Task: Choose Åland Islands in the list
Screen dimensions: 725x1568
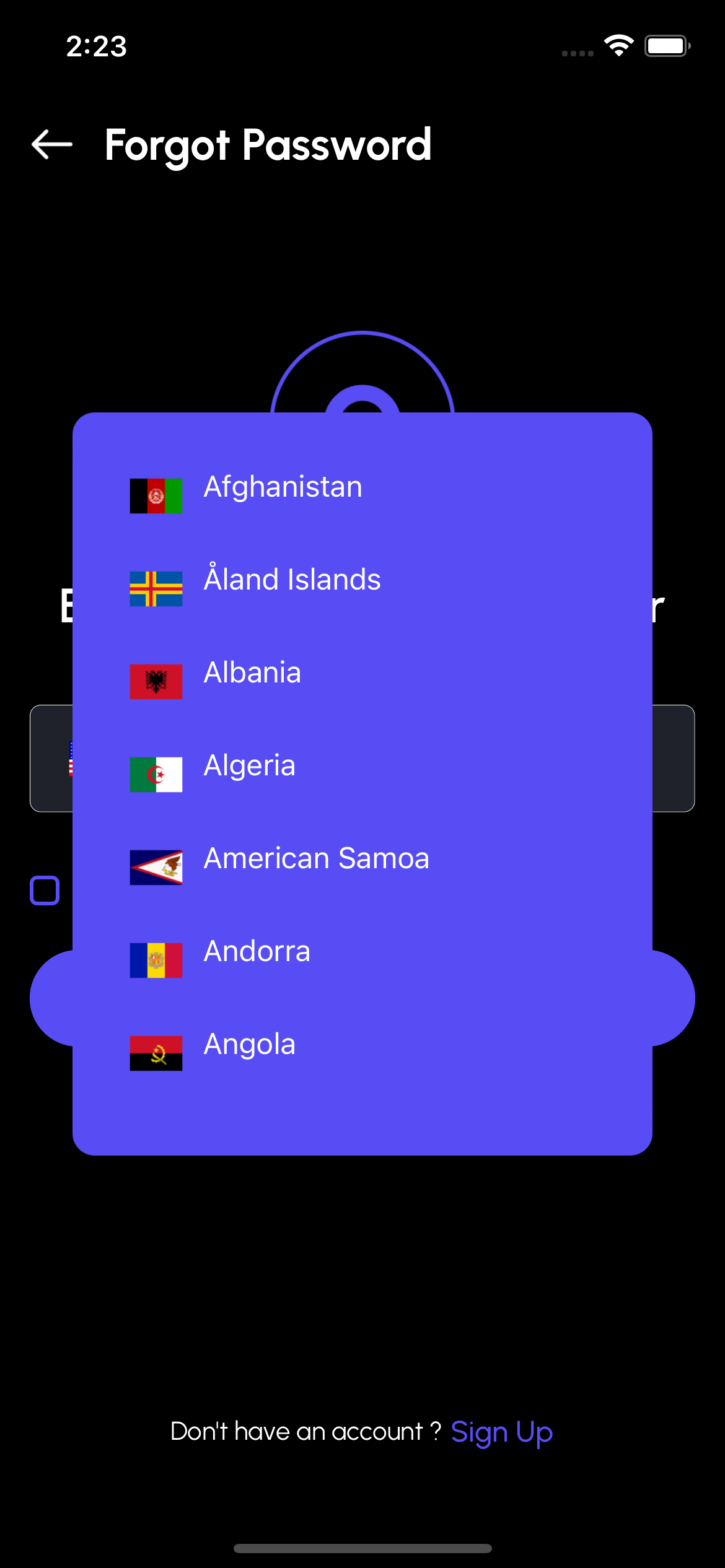Action: coord(291,580)
